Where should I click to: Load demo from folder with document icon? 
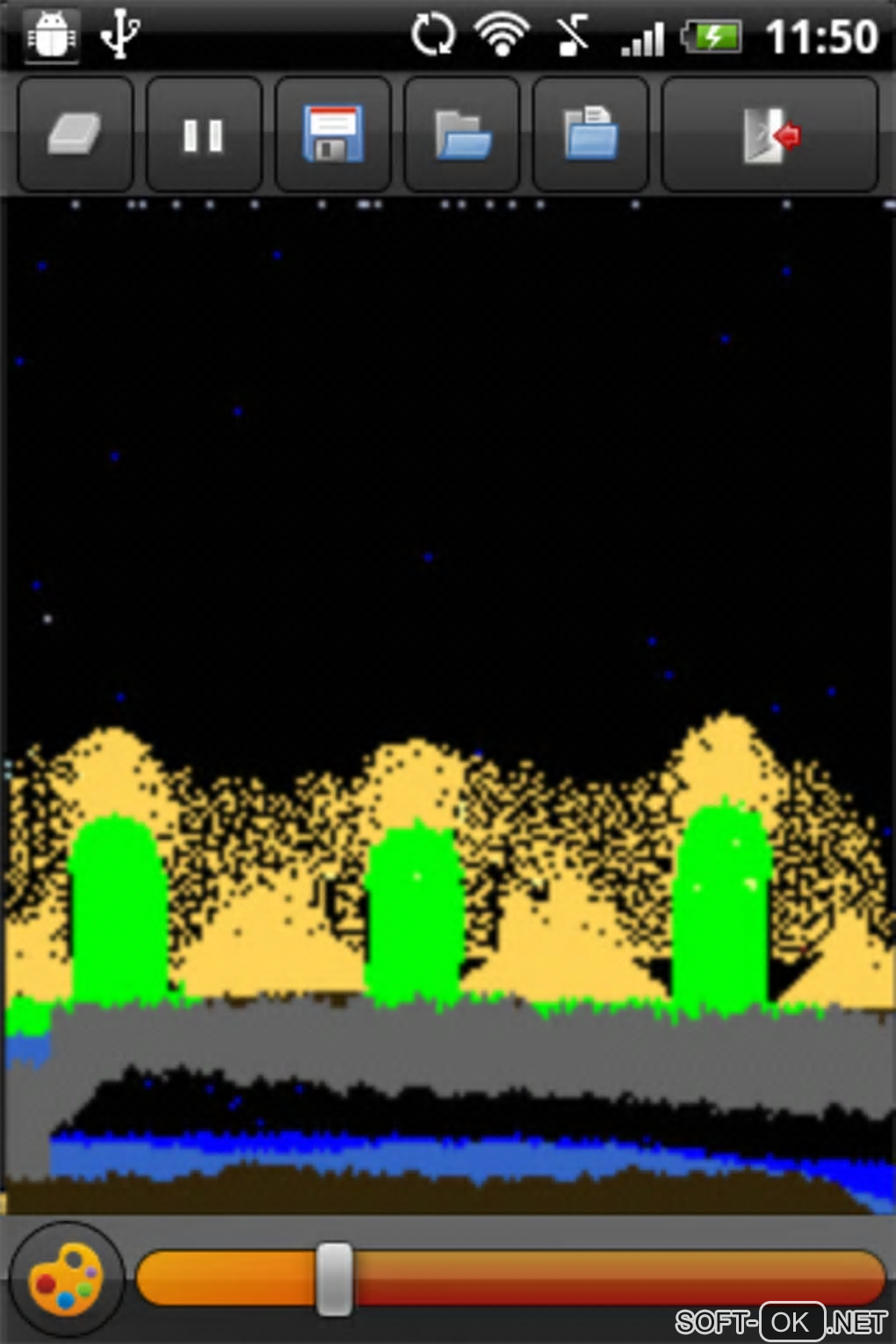tap(590, 134)
